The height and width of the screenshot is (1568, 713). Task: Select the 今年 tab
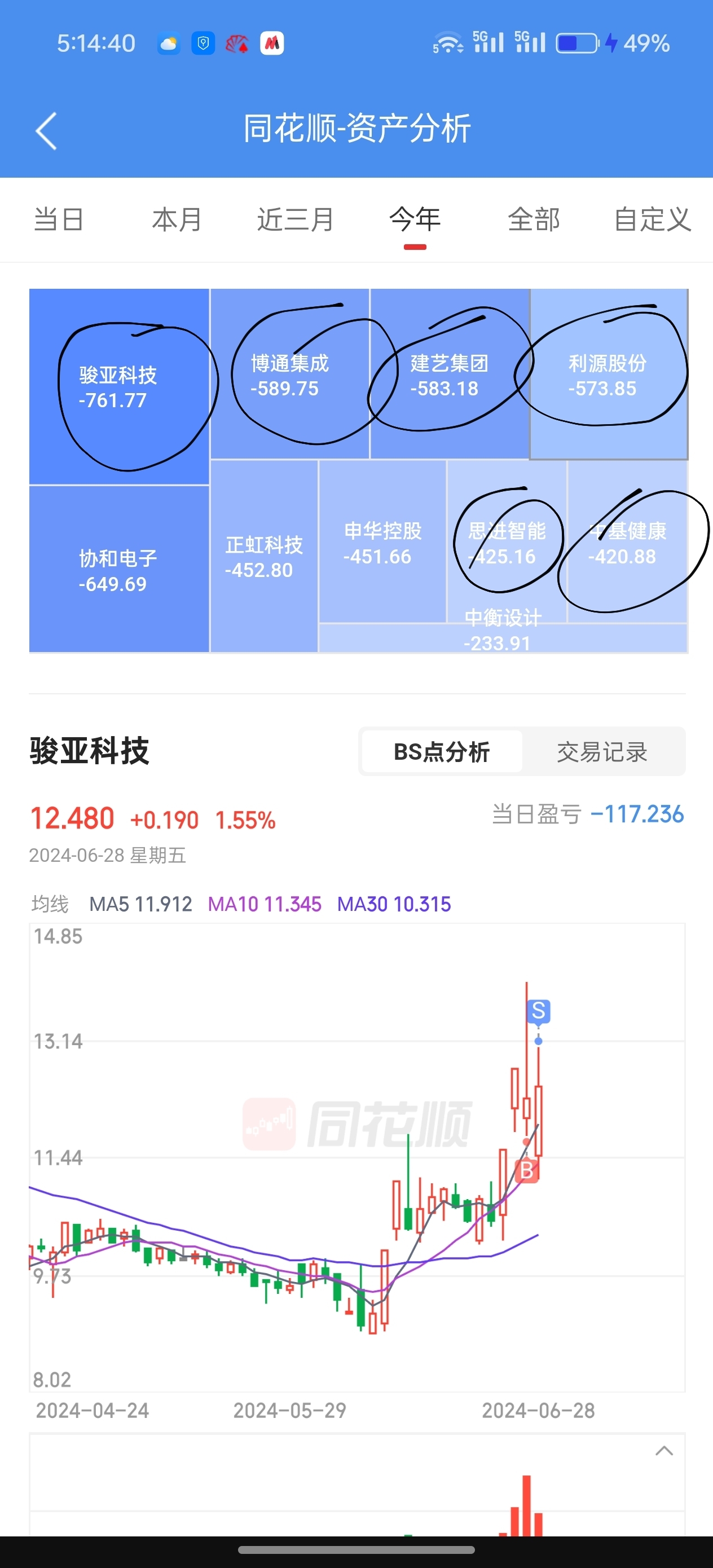(415, 220)
